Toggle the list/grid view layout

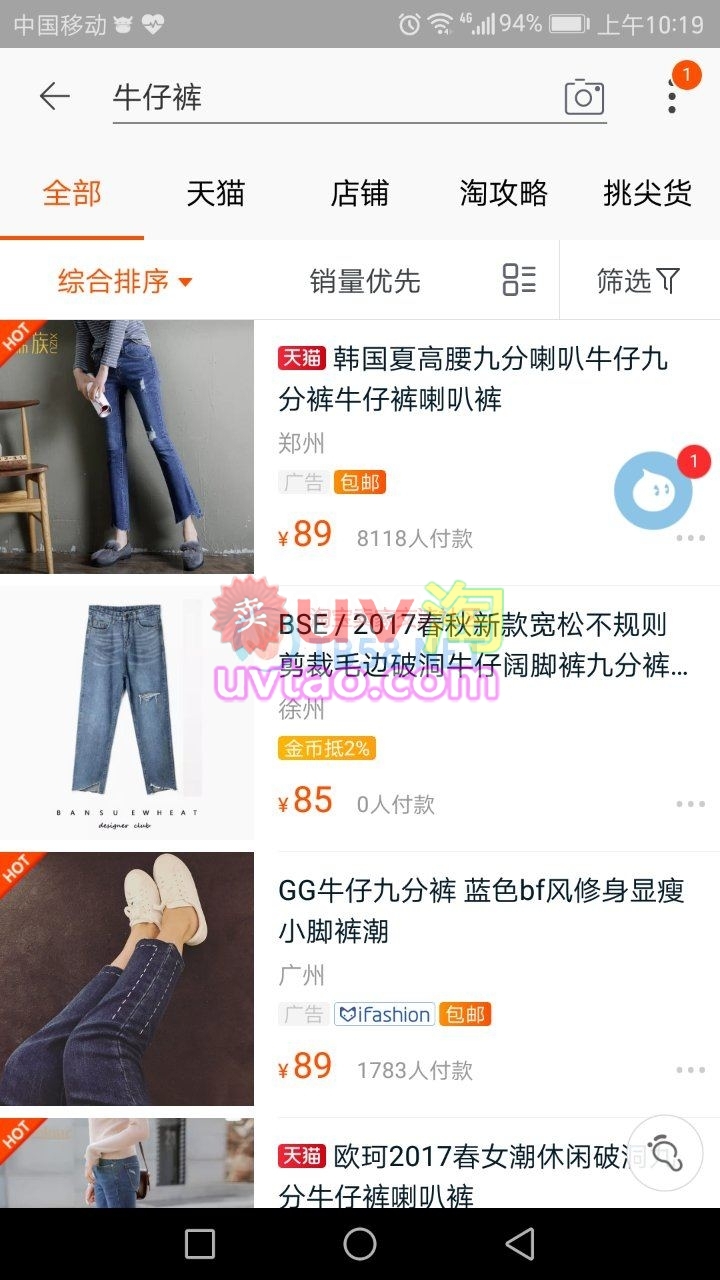pos(519,281)
